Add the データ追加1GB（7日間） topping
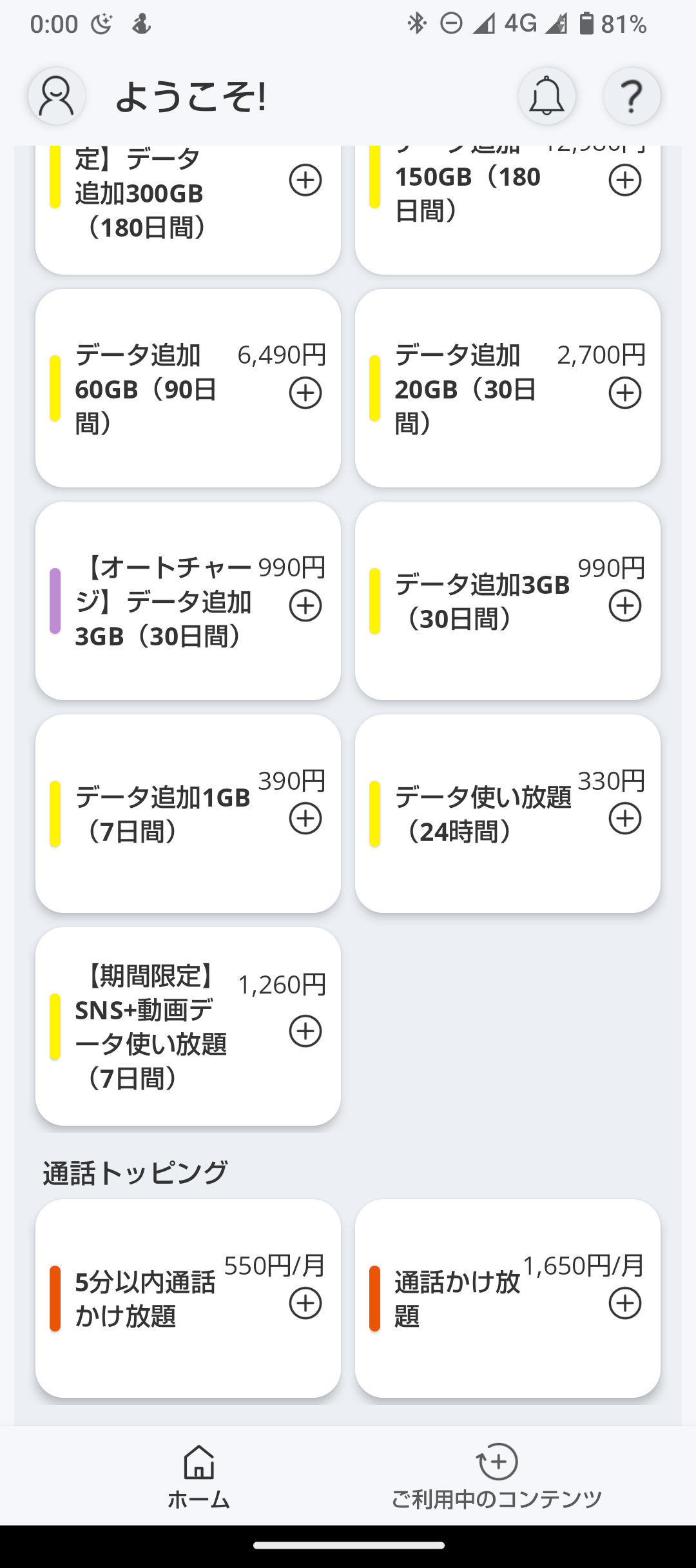696x1568 pixels. [305, 818]
